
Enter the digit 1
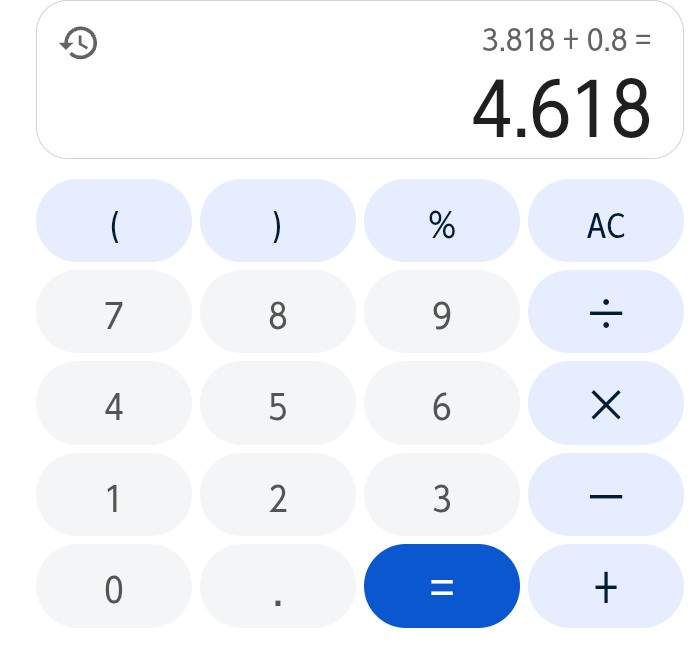click(x=114, y=498)
